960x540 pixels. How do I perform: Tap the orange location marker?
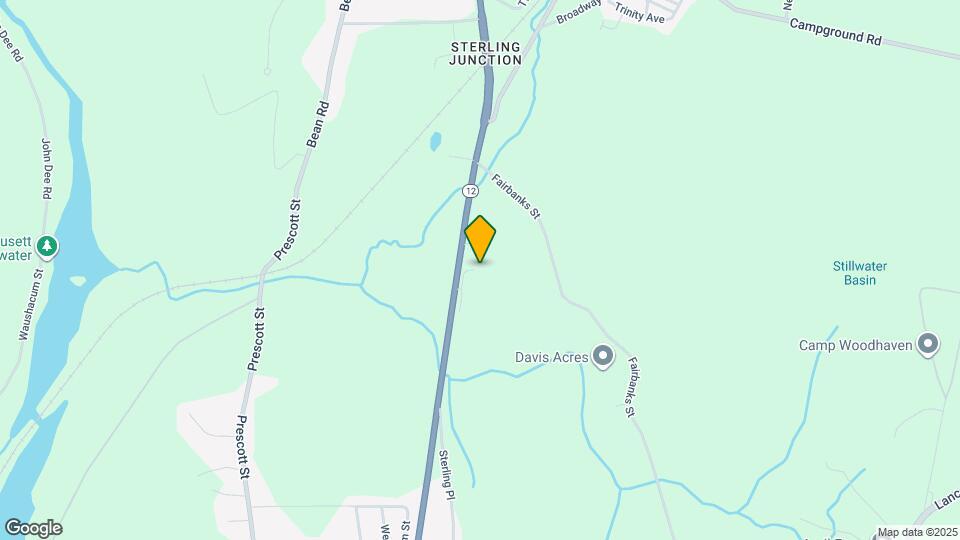click(481, 238)
